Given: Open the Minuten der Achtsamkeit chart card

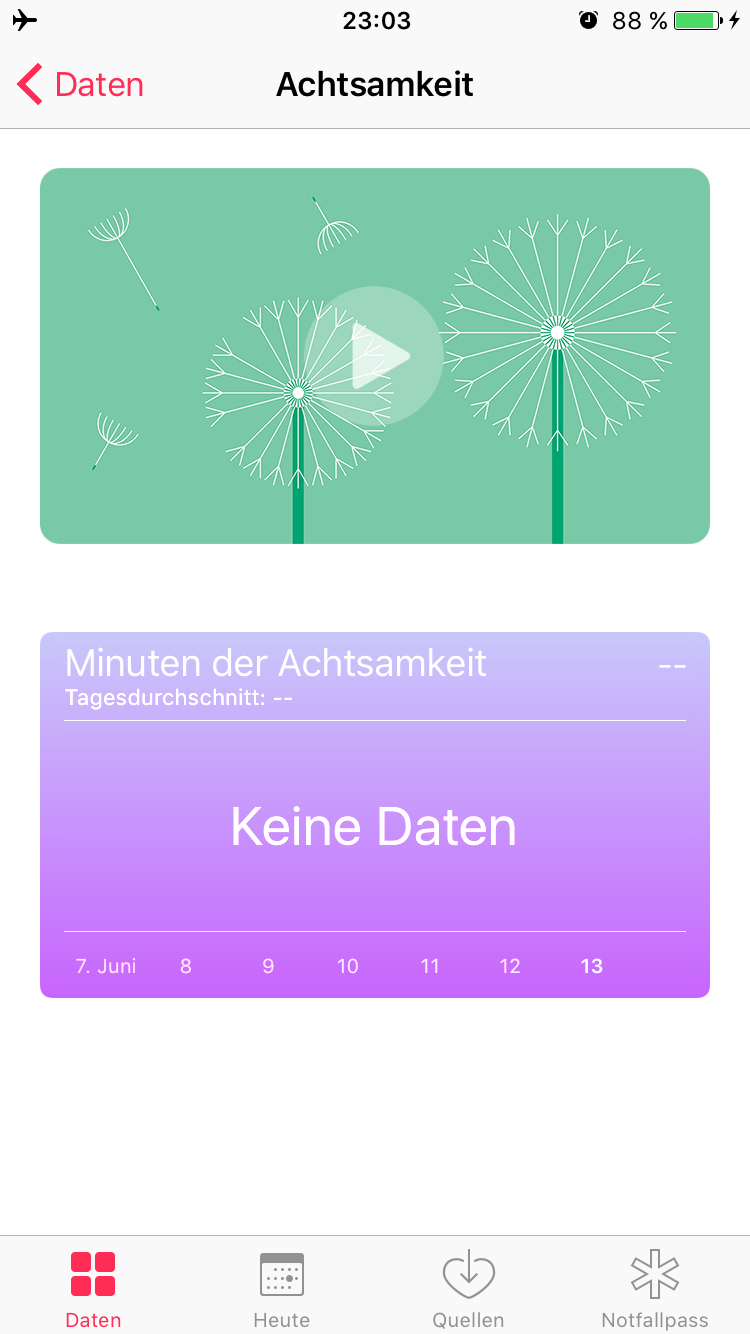Looking at the screenshot, I should click(x=375, y=815).
